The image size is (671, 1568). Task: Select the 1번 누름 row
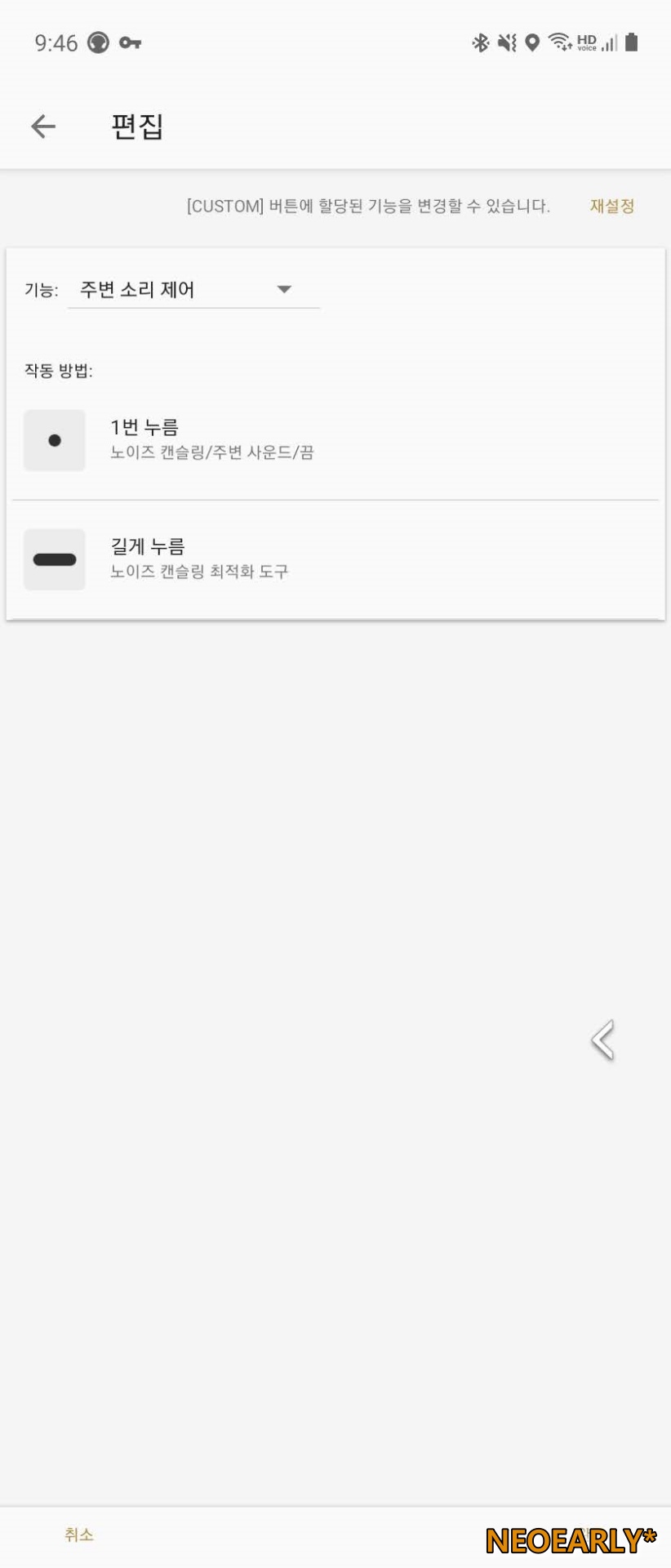335,440
